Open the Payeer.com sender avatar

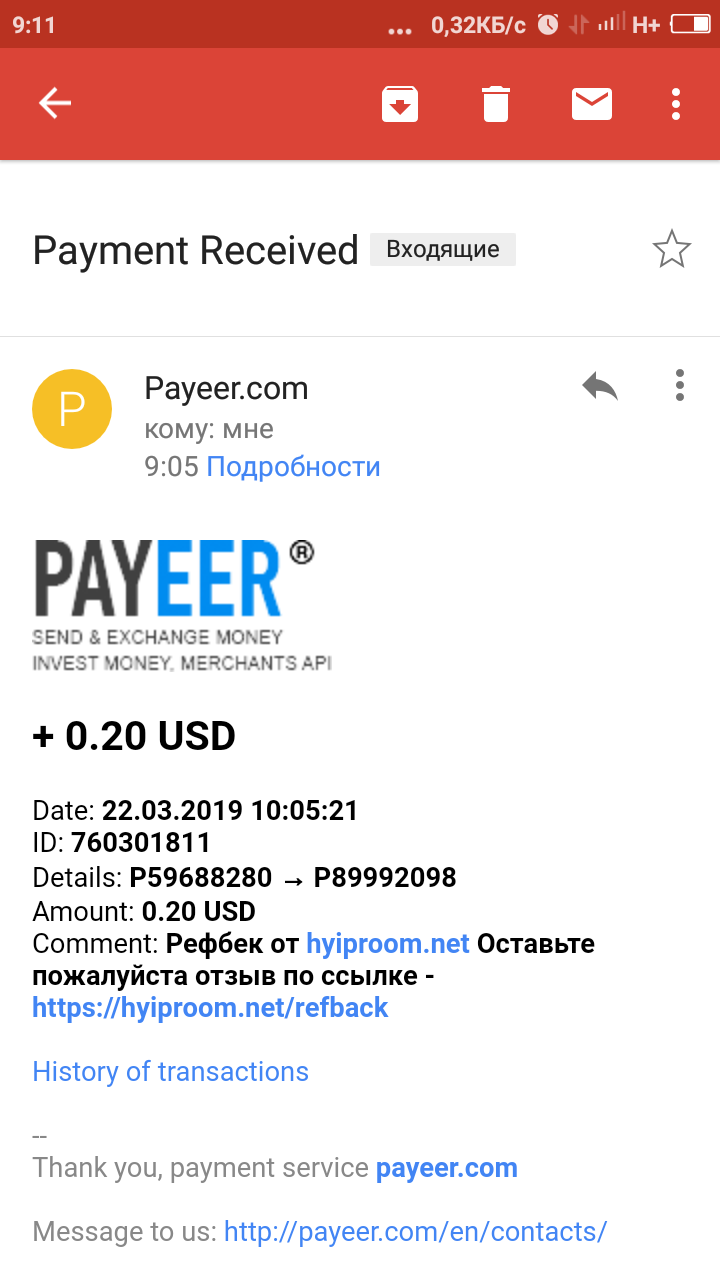coord(72,409)
